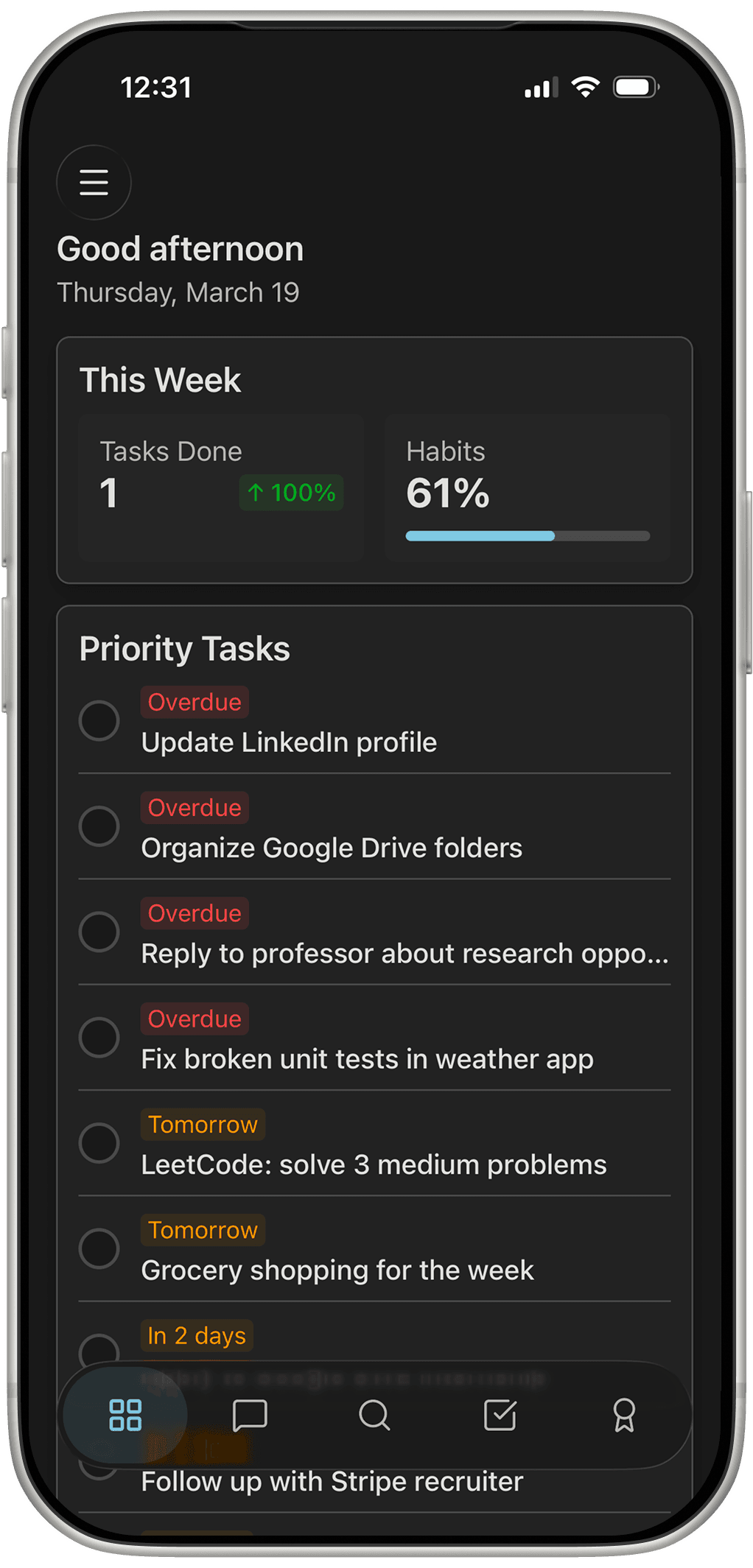Tap the 'Tomorrow' badge on grocery task

(x=203, y=1229)
